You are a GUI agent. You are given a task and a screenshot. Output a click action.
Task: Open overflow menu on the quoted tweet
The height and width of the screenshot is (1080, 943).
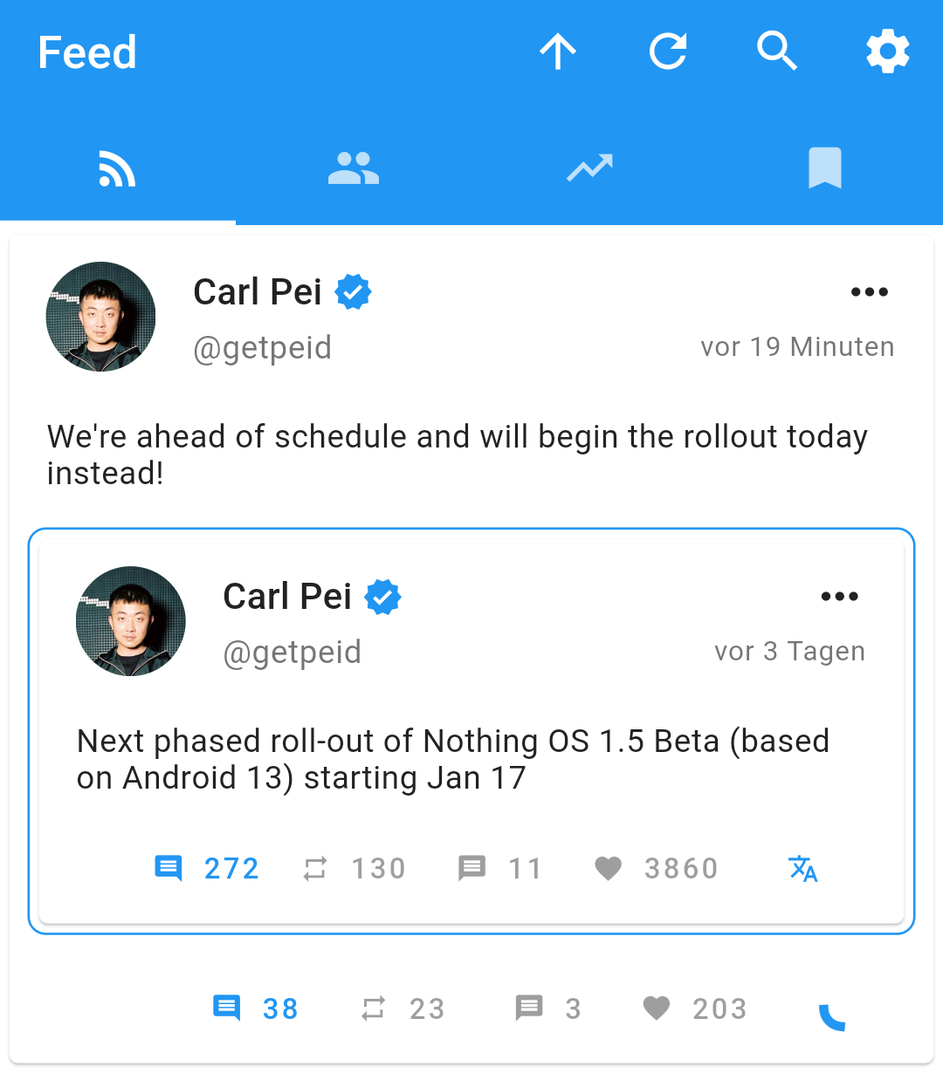click(x=838, y=597)
